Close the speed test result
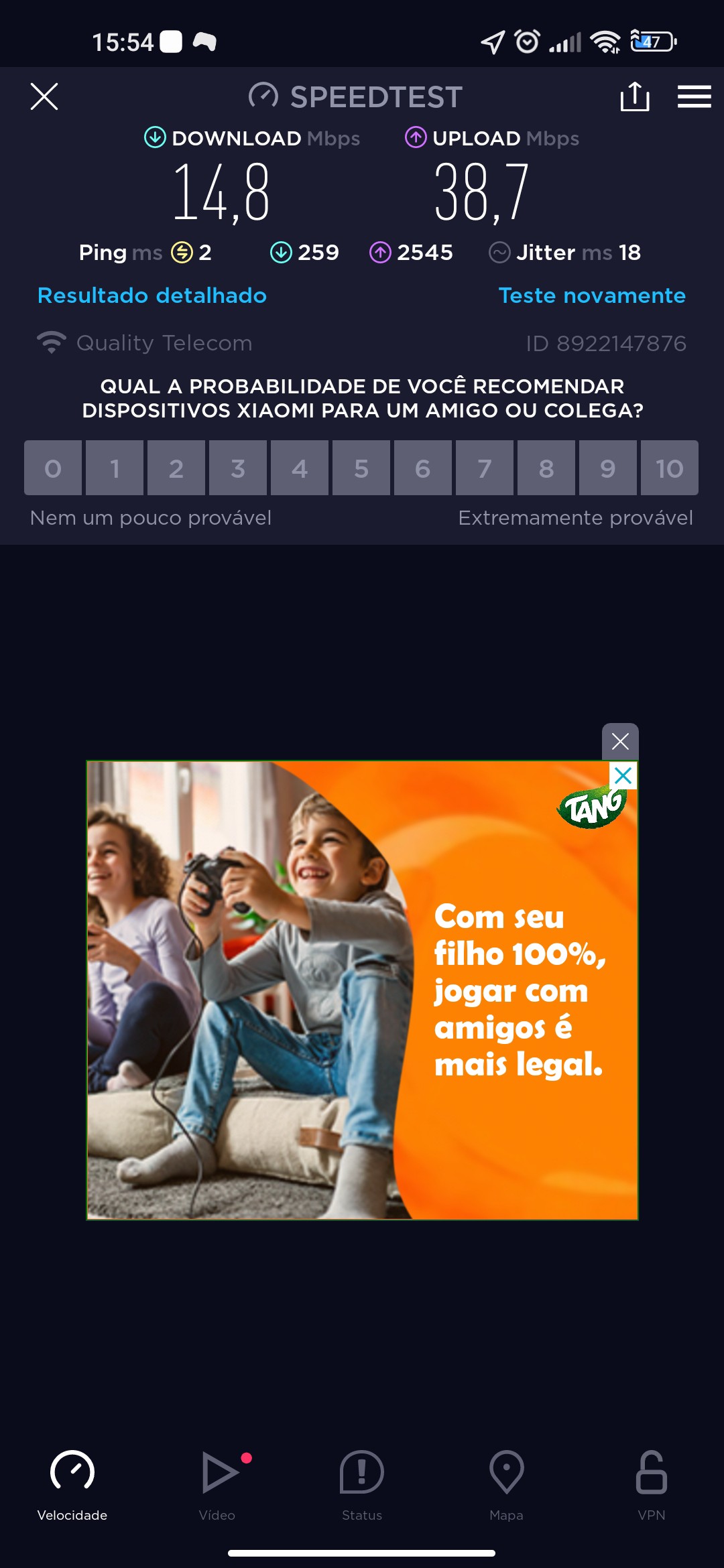The width and height of the screenshot is (724, 1568). [44, 96]
